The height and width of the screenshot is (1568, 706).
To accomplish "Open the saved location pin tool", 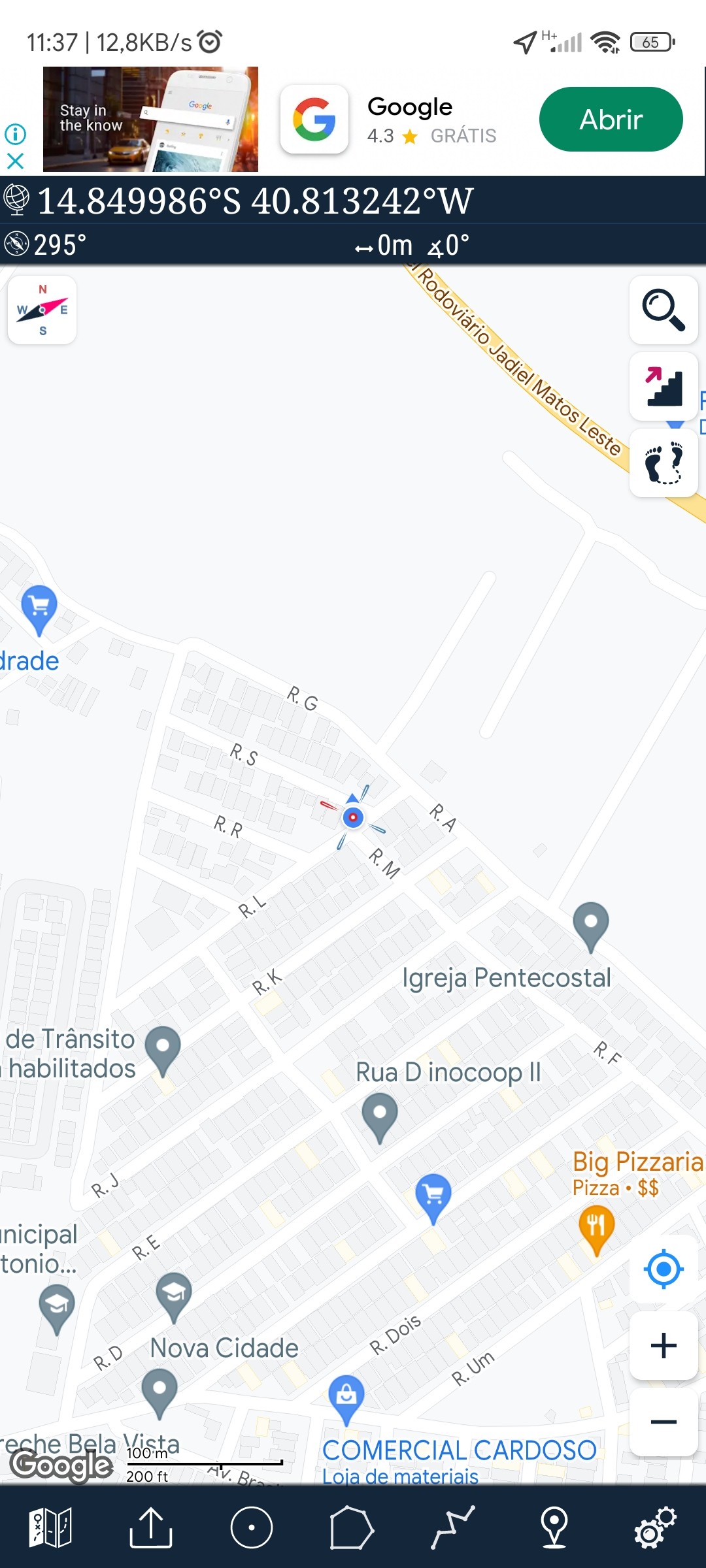I will click(x=554, y=1527).
